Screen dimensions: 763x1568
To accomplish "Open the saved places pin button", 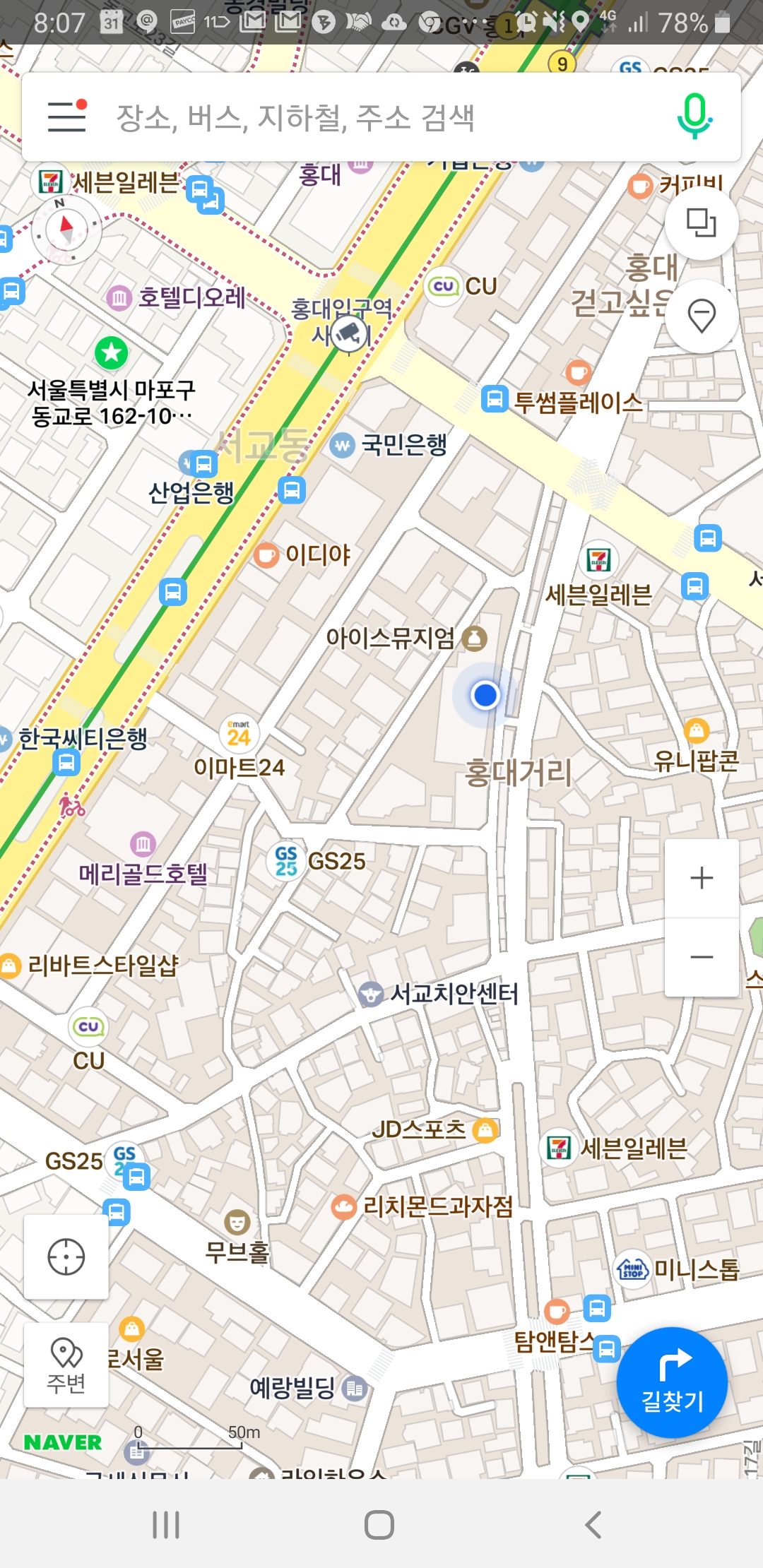I will 702,316.
